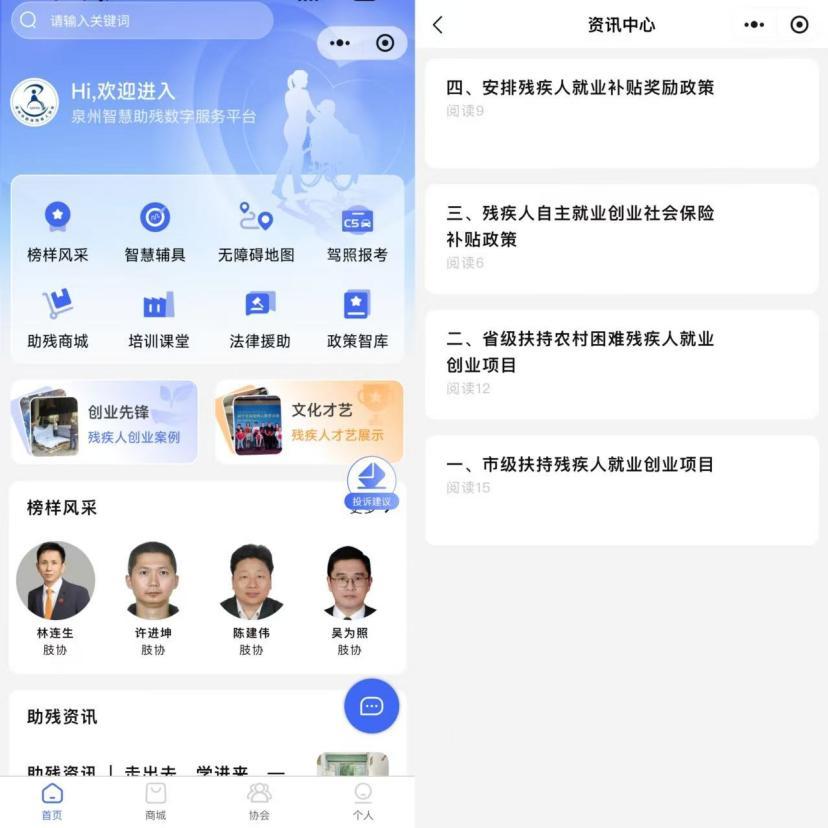Switch to the 协会 tab
Viewport: 828px width, 828px height.
coord(259,801)
